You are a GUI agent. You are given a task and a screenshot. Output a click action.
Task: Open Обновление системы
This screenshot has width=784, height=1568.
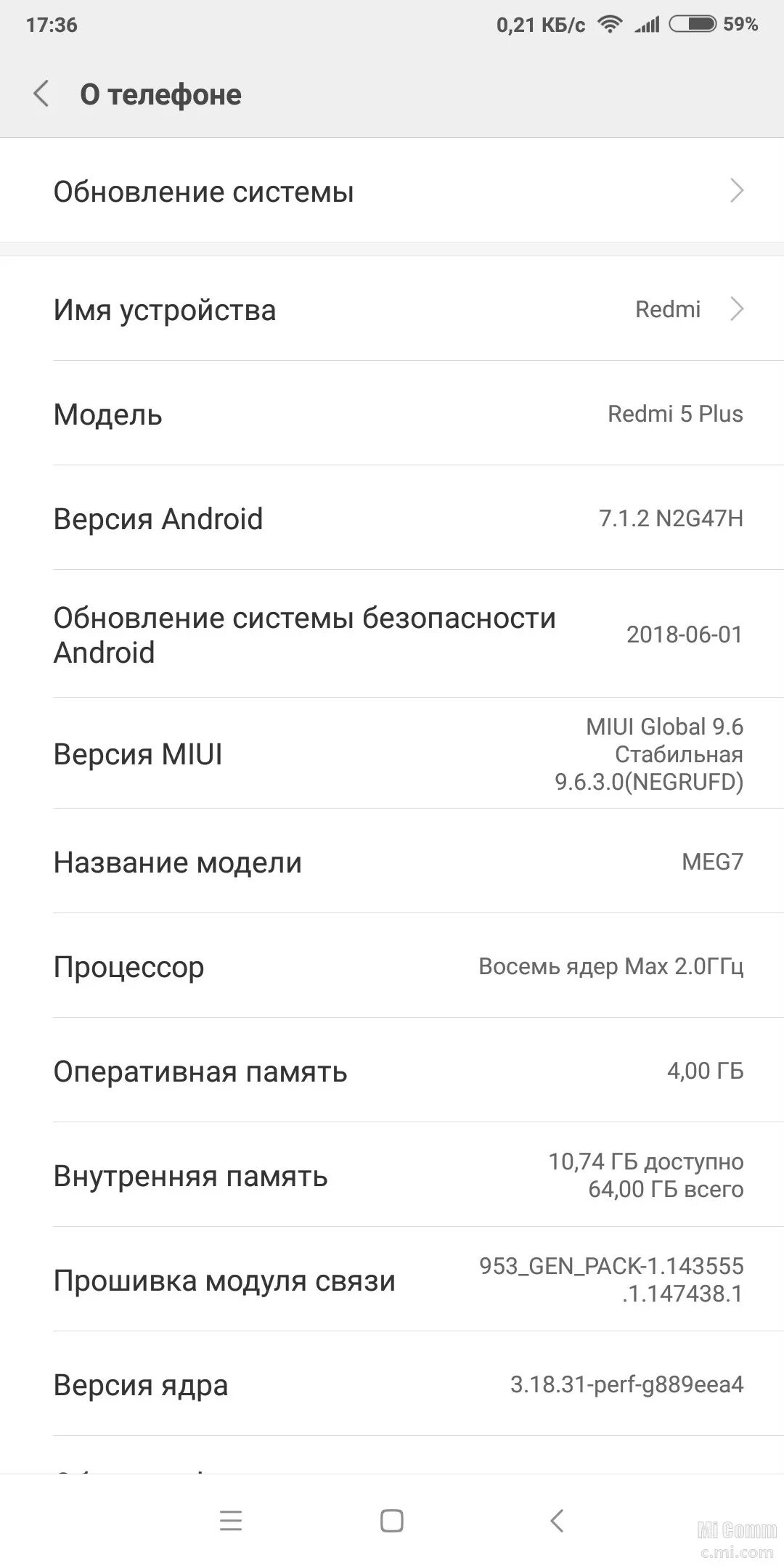(392, 191)
